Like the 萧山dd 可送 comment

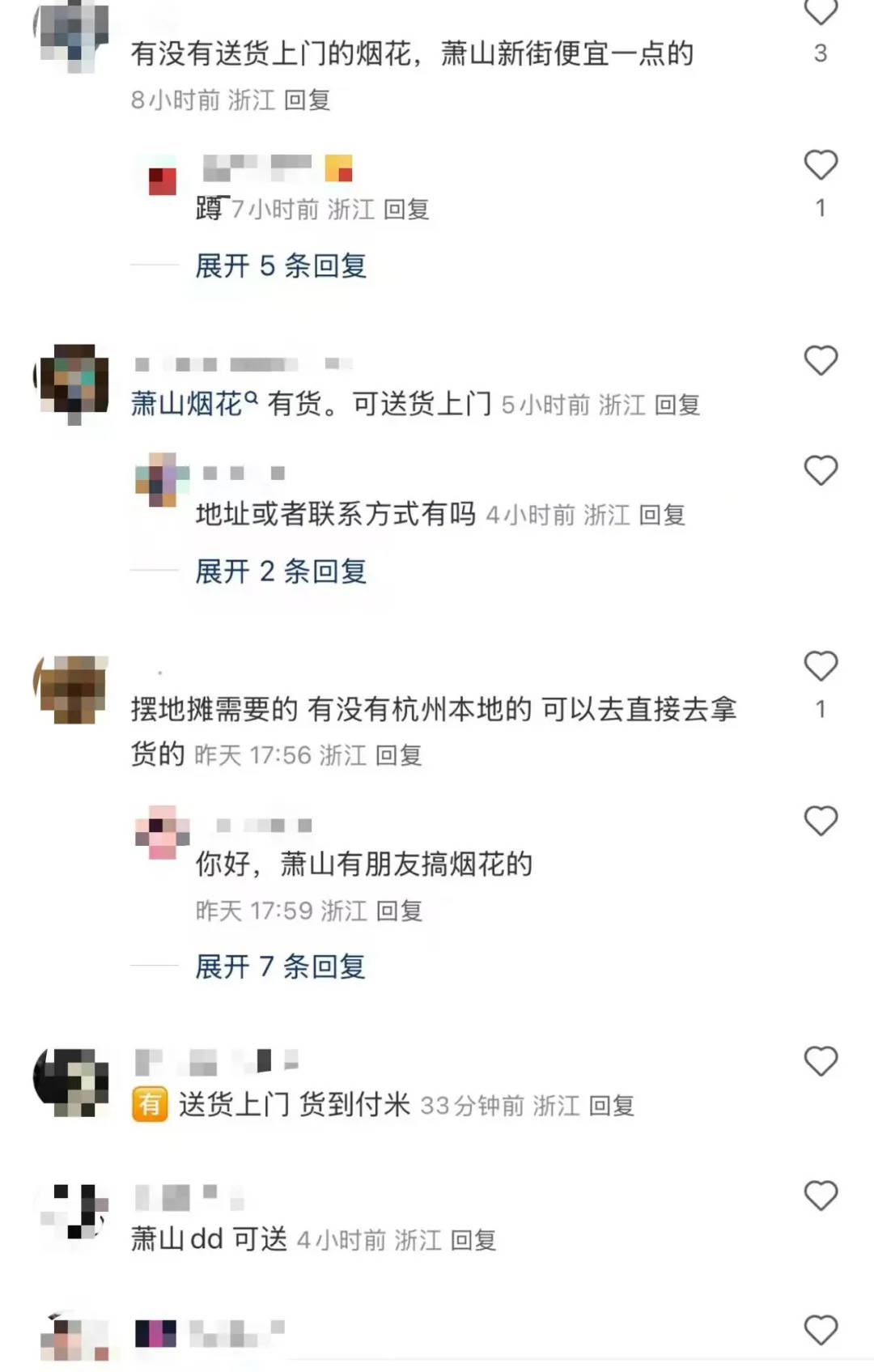click(x=820, y=1196)
